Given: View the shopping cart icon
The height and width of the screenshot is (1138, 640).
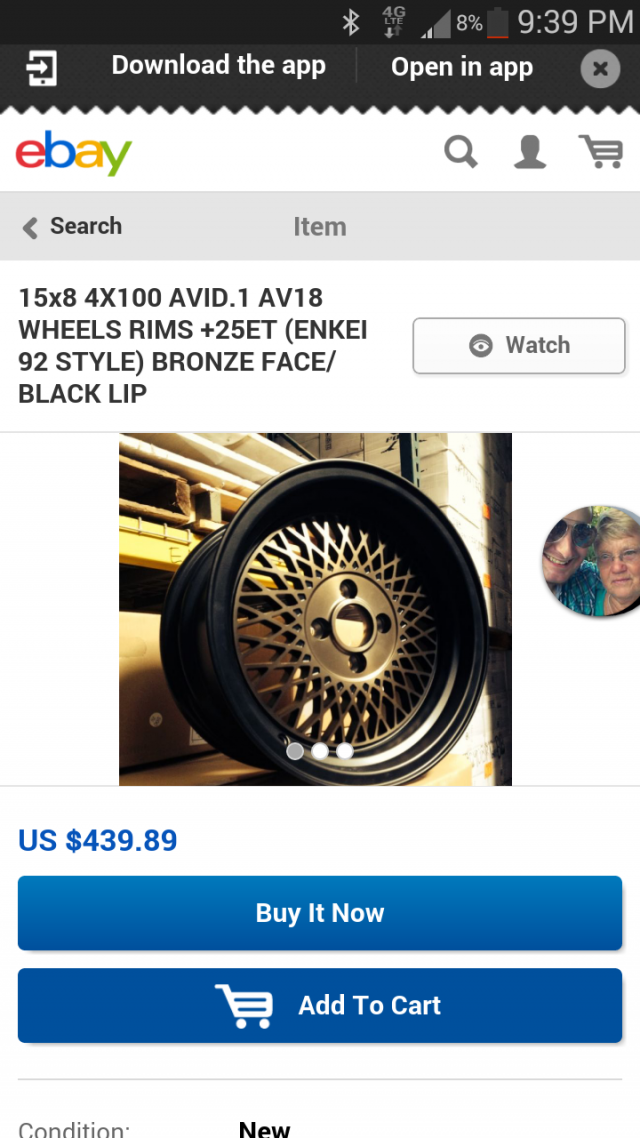Looking at the screenshot, I should coord(601,152).
